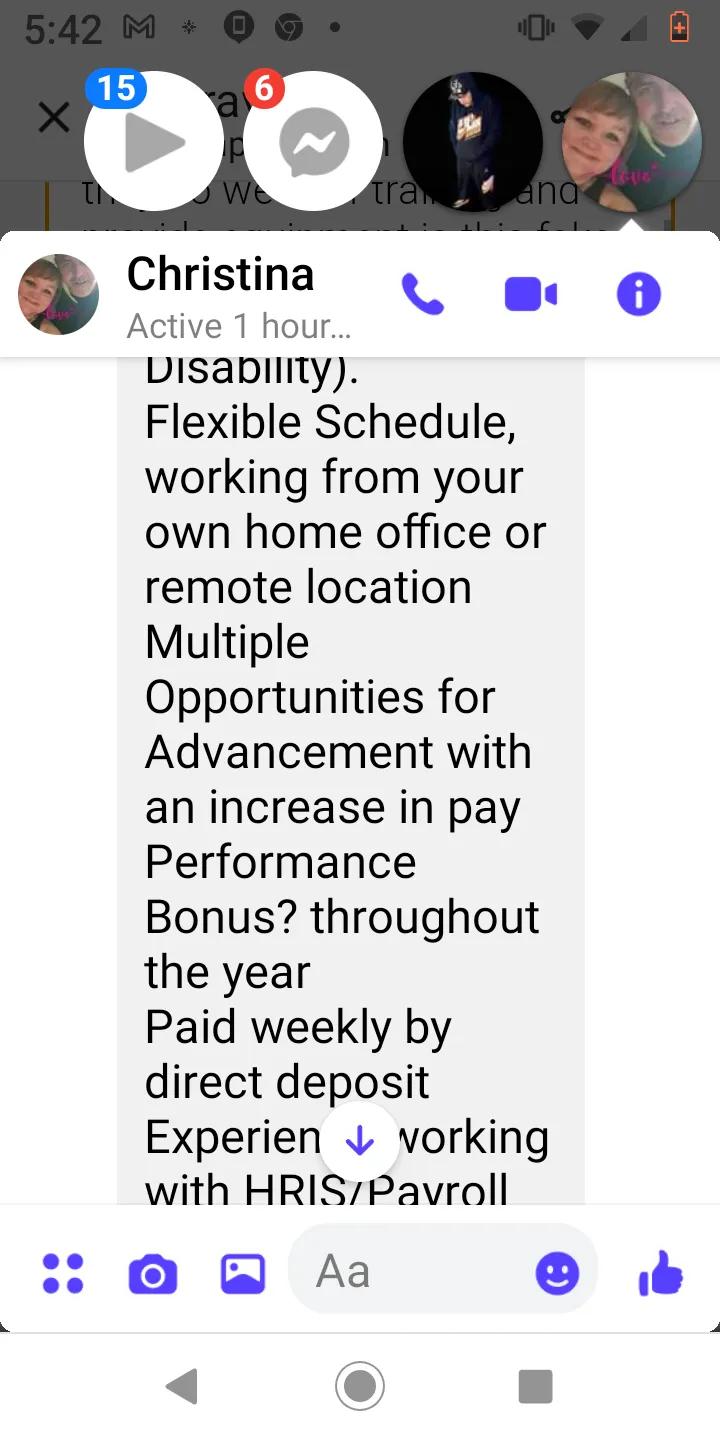View Christina's profile picture in header
The height and width of the screenshot is (1440, 720).
(58, 294)
